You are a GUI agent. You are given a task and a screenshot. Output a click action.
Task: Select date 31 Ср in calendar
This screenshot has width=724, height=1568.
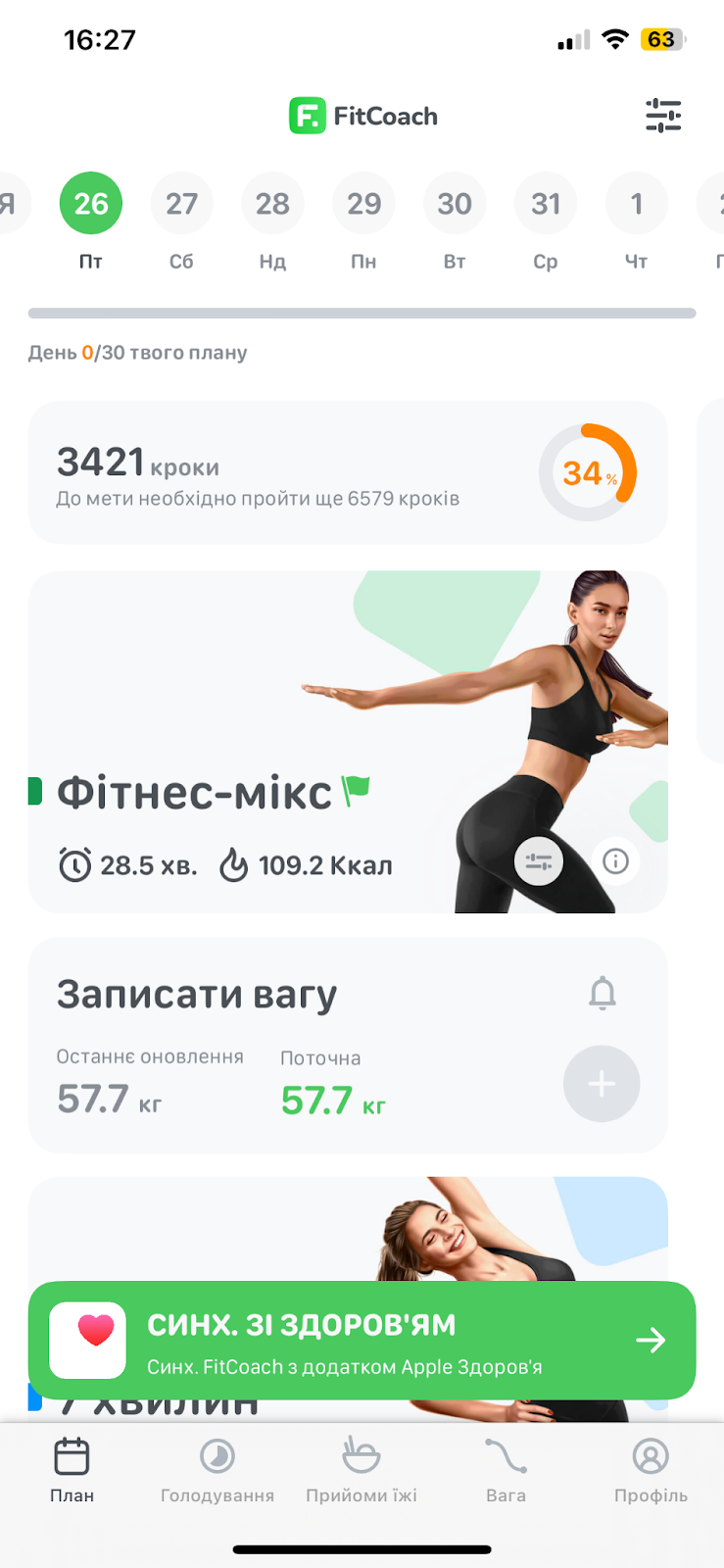pyautogui.click(x=546, y=221)
